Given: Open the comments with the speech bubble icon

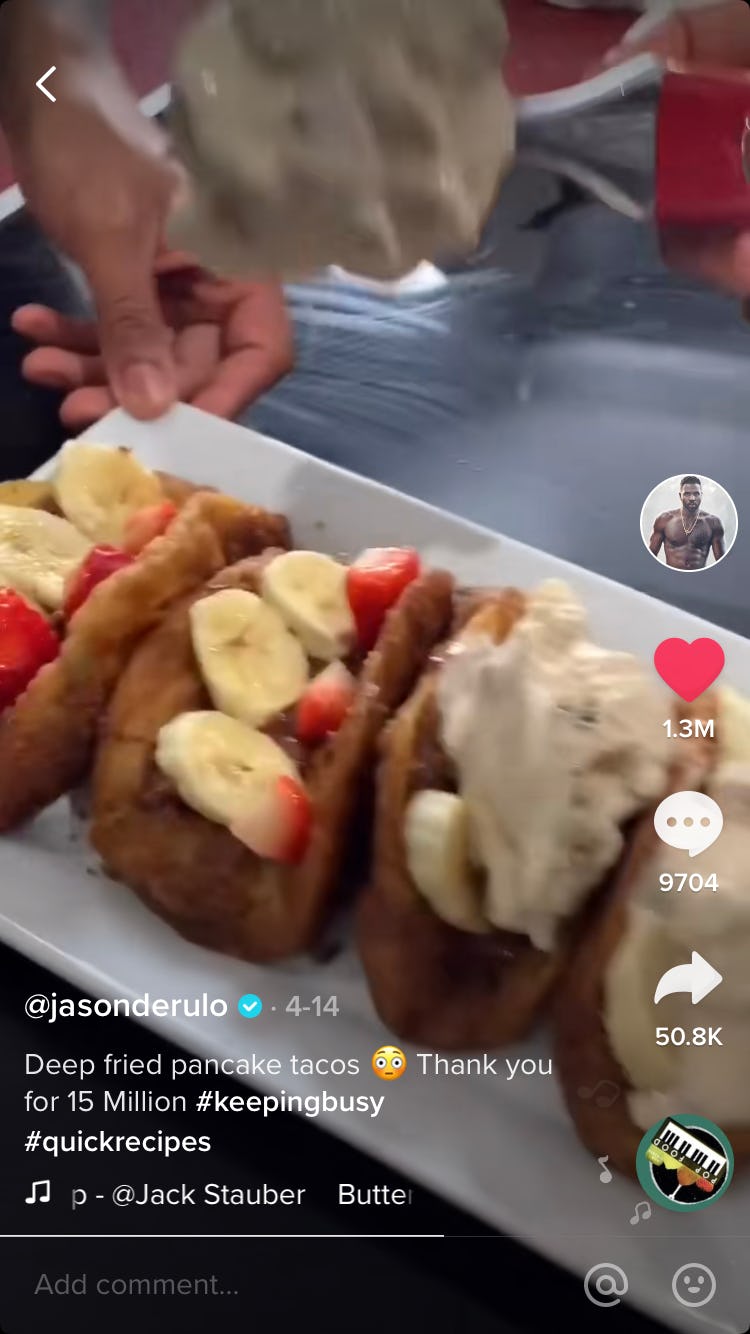Looking at the screenshot, I should tap(688, 825).
